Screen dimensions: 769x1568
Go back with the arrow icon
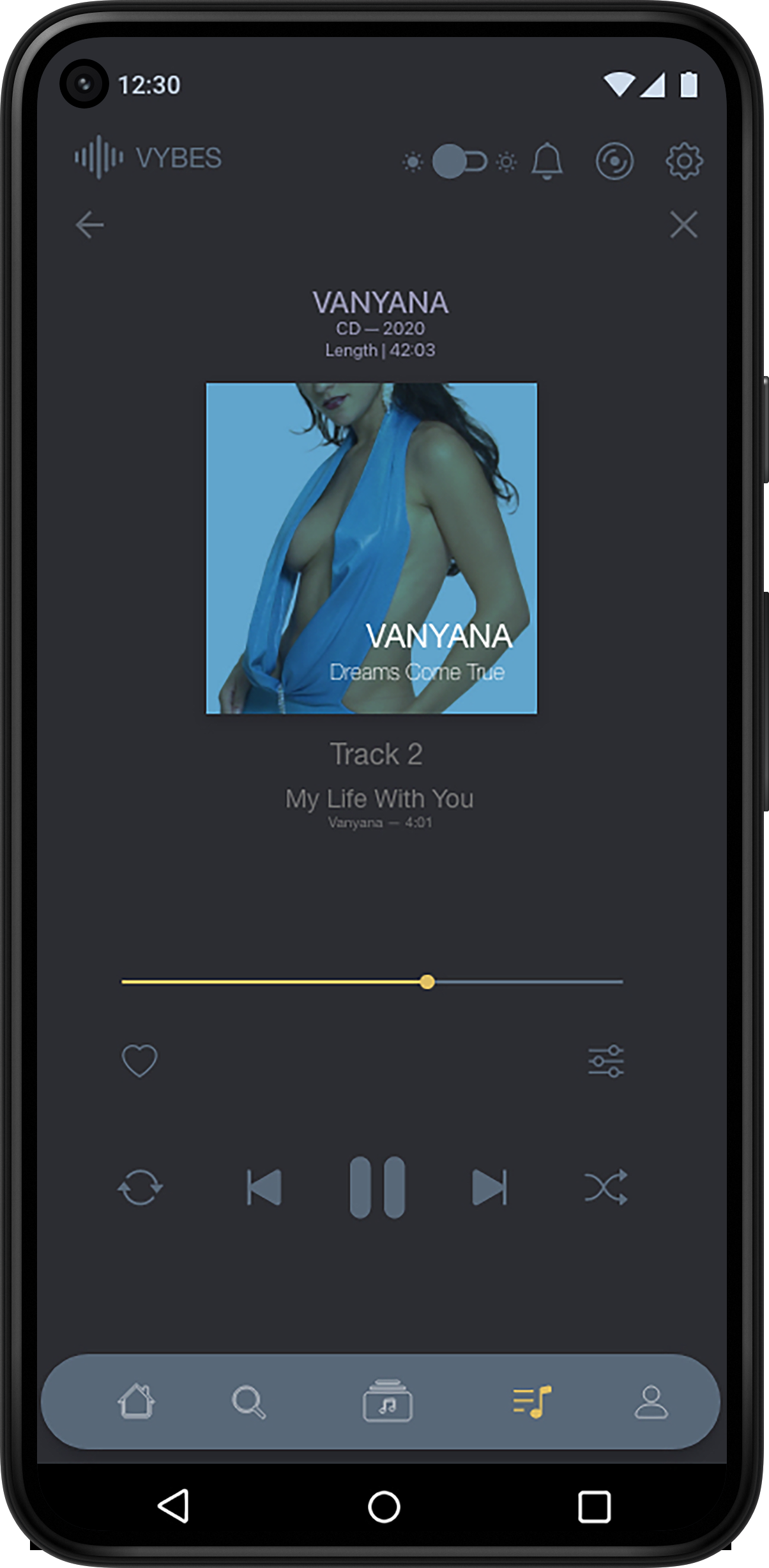[x=89, y=225]
